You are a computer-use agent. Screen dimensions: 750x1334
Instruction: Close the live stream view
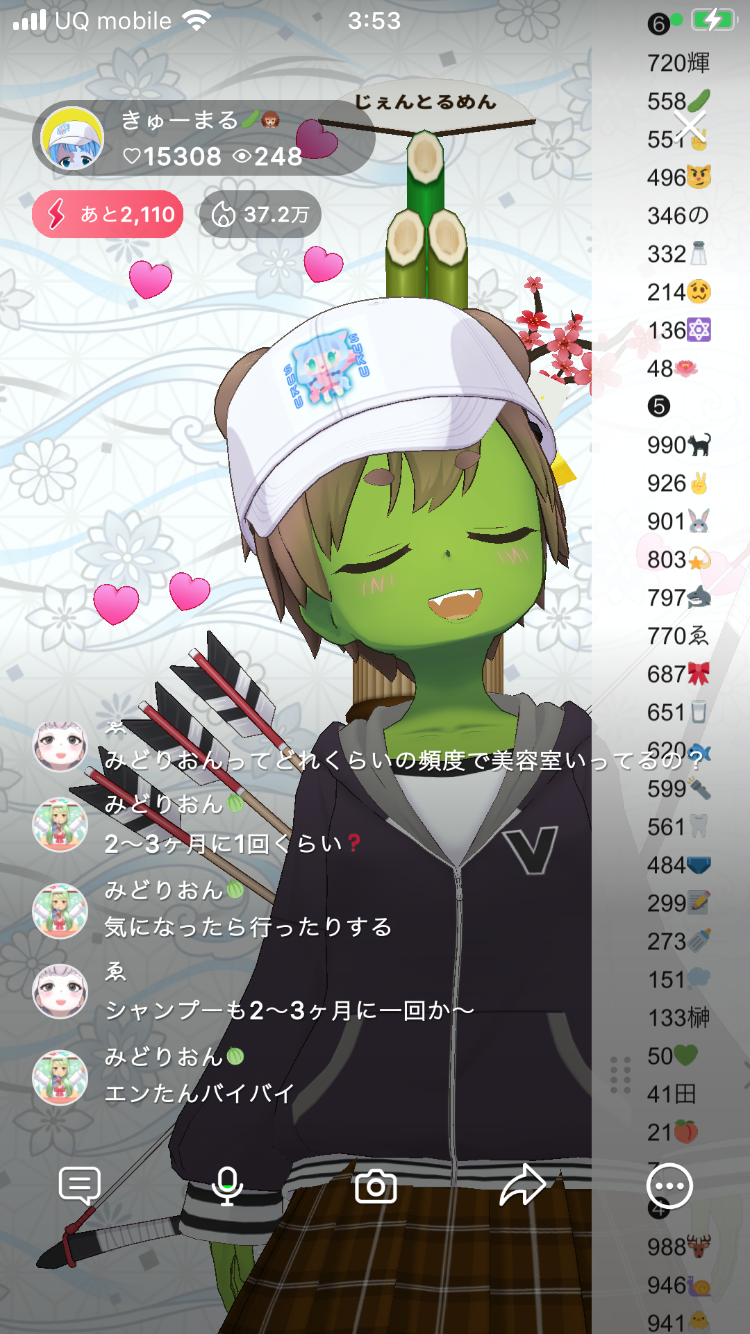click(690, 125)
